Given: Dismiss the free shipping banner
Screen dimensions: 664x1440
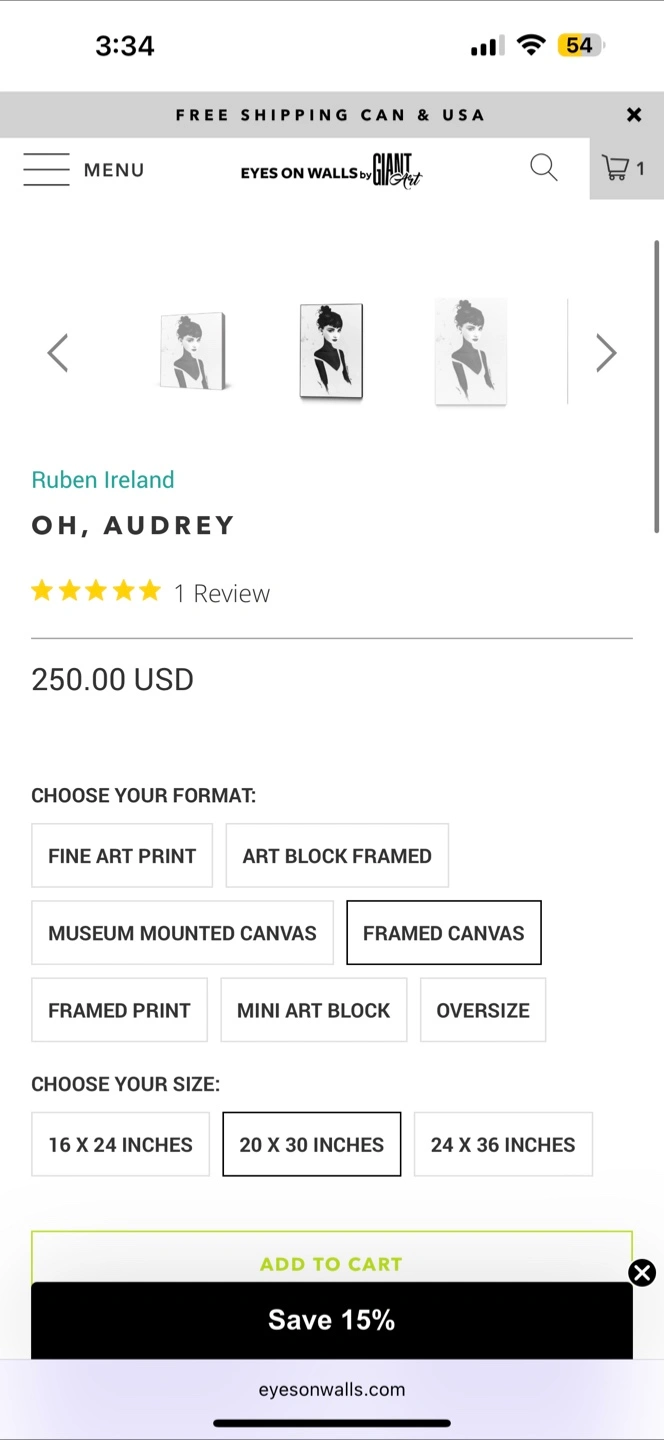Looking at the screenshot, I should tap(633, 115).
